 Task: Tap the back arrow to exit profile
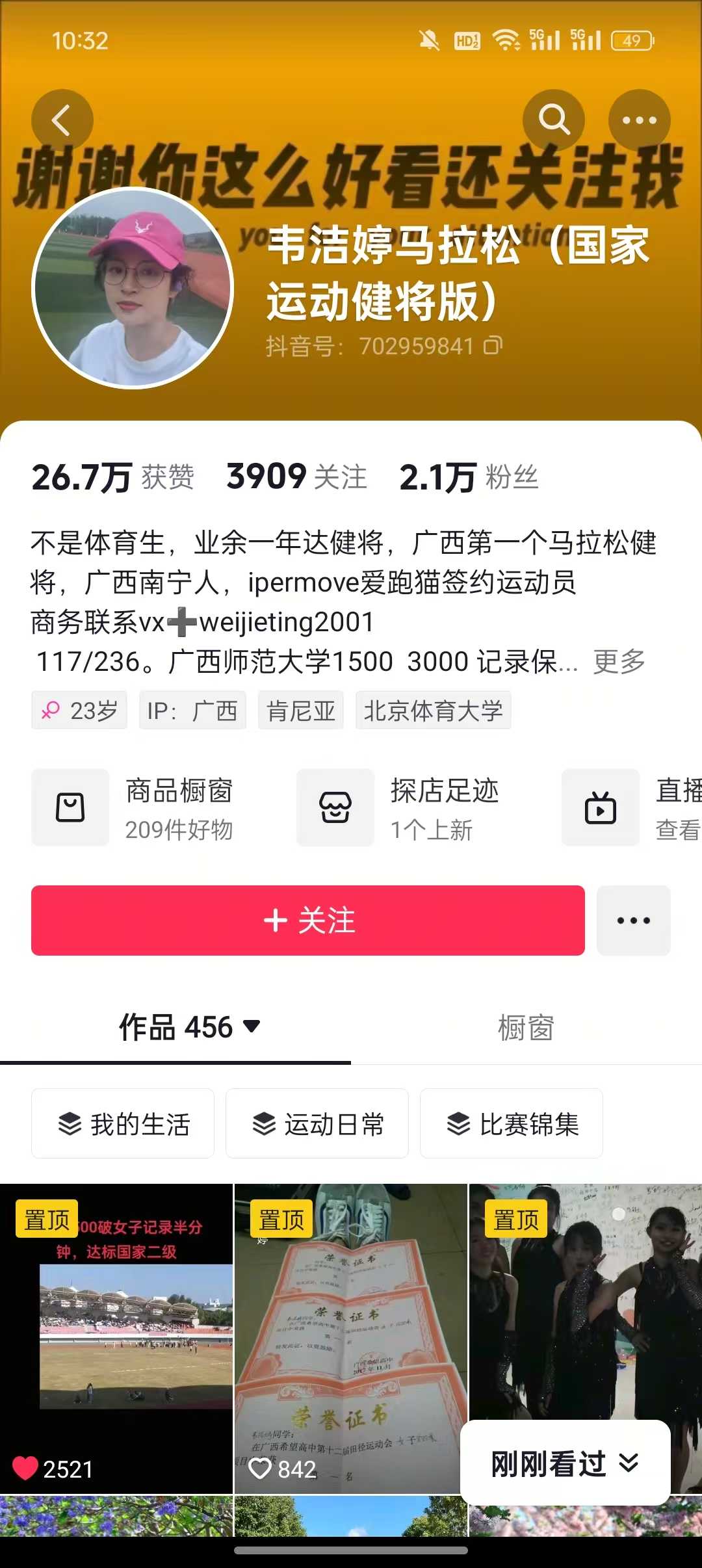coord(62,120)
